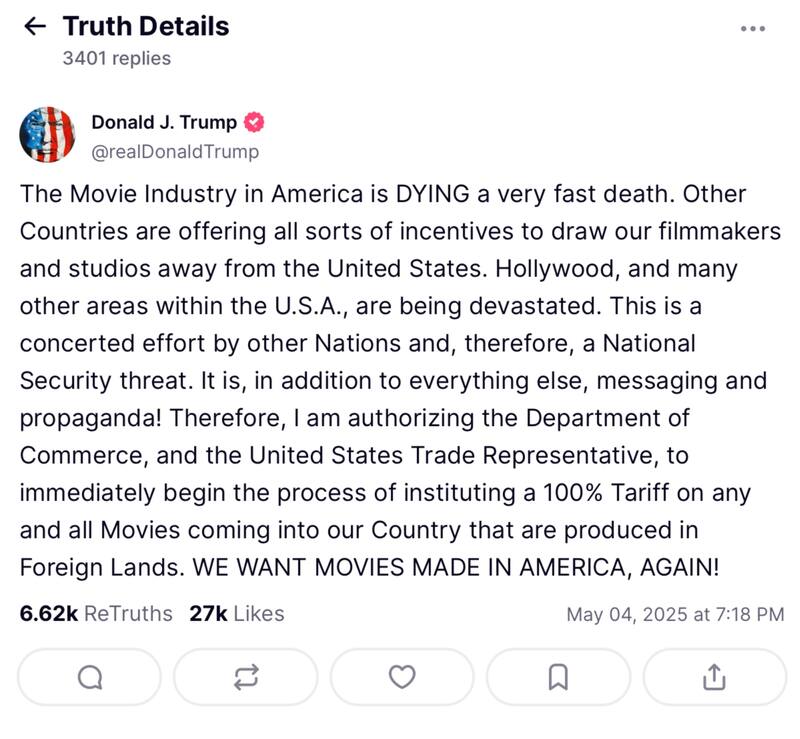Open the three-dot overflow menu
Viewport: 800px width, 739px height.
[x=752, y=29]
